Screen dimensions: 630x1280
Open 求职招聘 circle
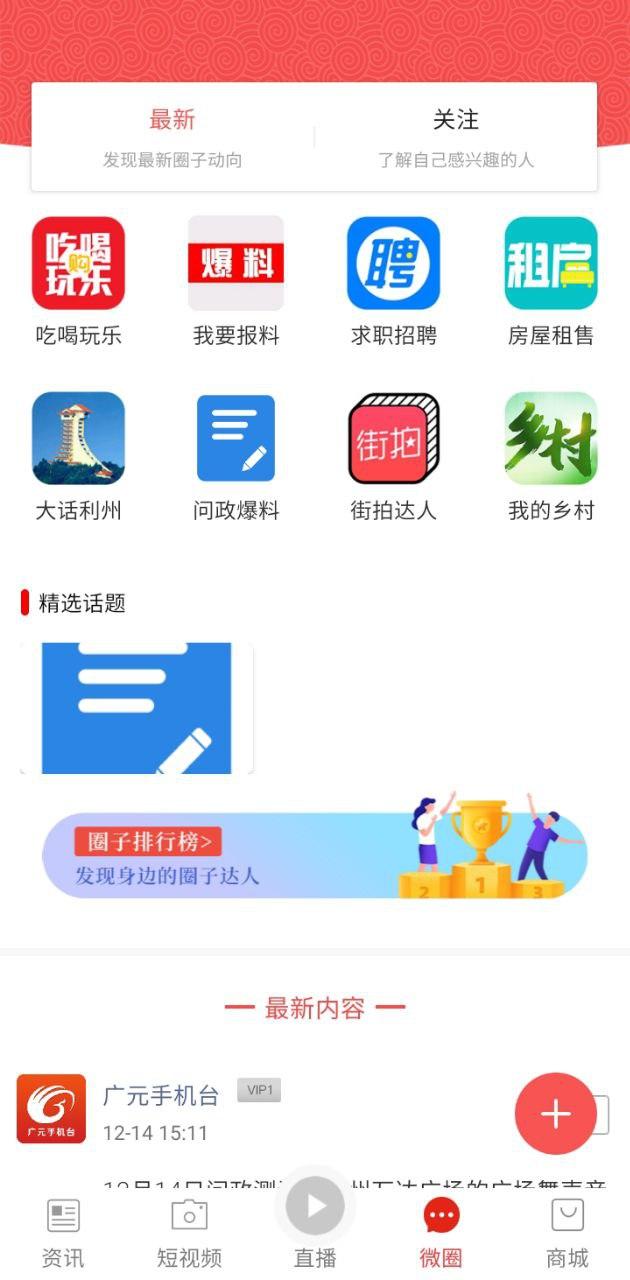pos(393,264)
